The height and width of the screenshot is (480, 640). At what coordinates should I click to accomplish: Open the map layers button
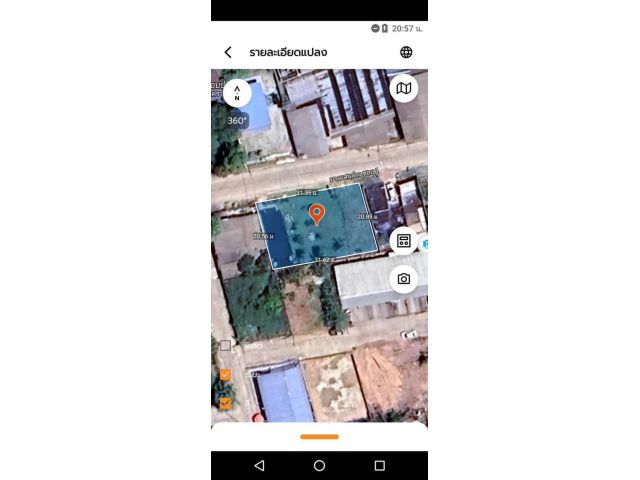point(403,88)
